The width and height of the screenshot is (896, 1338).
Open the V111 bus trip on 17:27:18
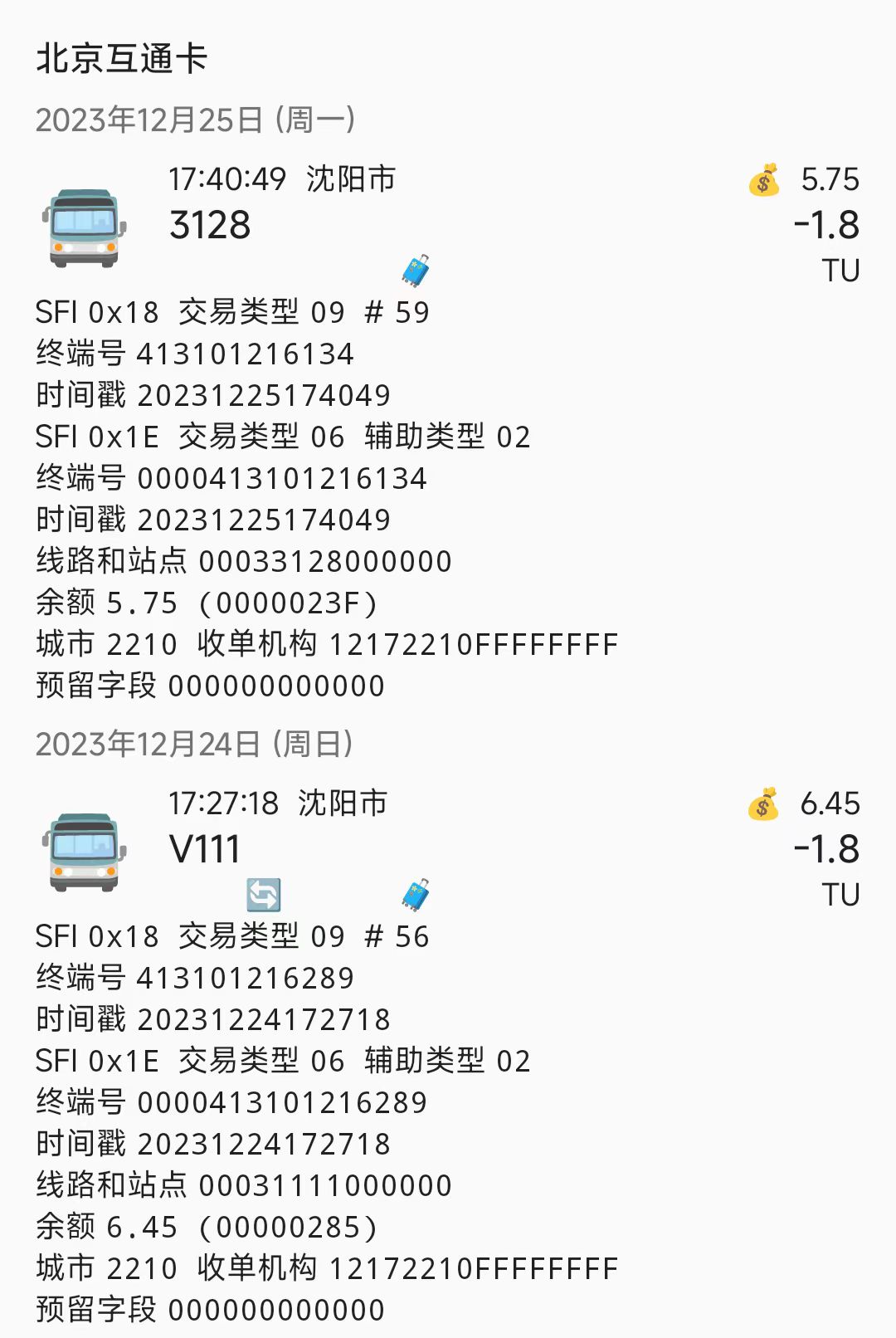tap(205, 849)
